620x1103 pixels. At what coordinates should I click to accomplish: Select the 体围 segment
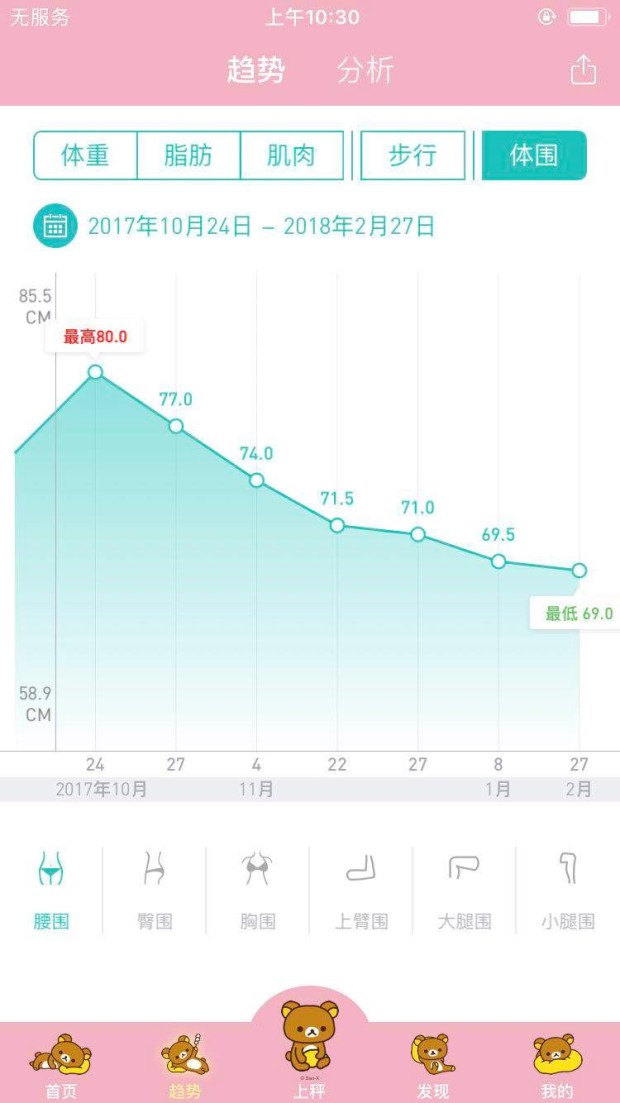click(x=534, y=155)
